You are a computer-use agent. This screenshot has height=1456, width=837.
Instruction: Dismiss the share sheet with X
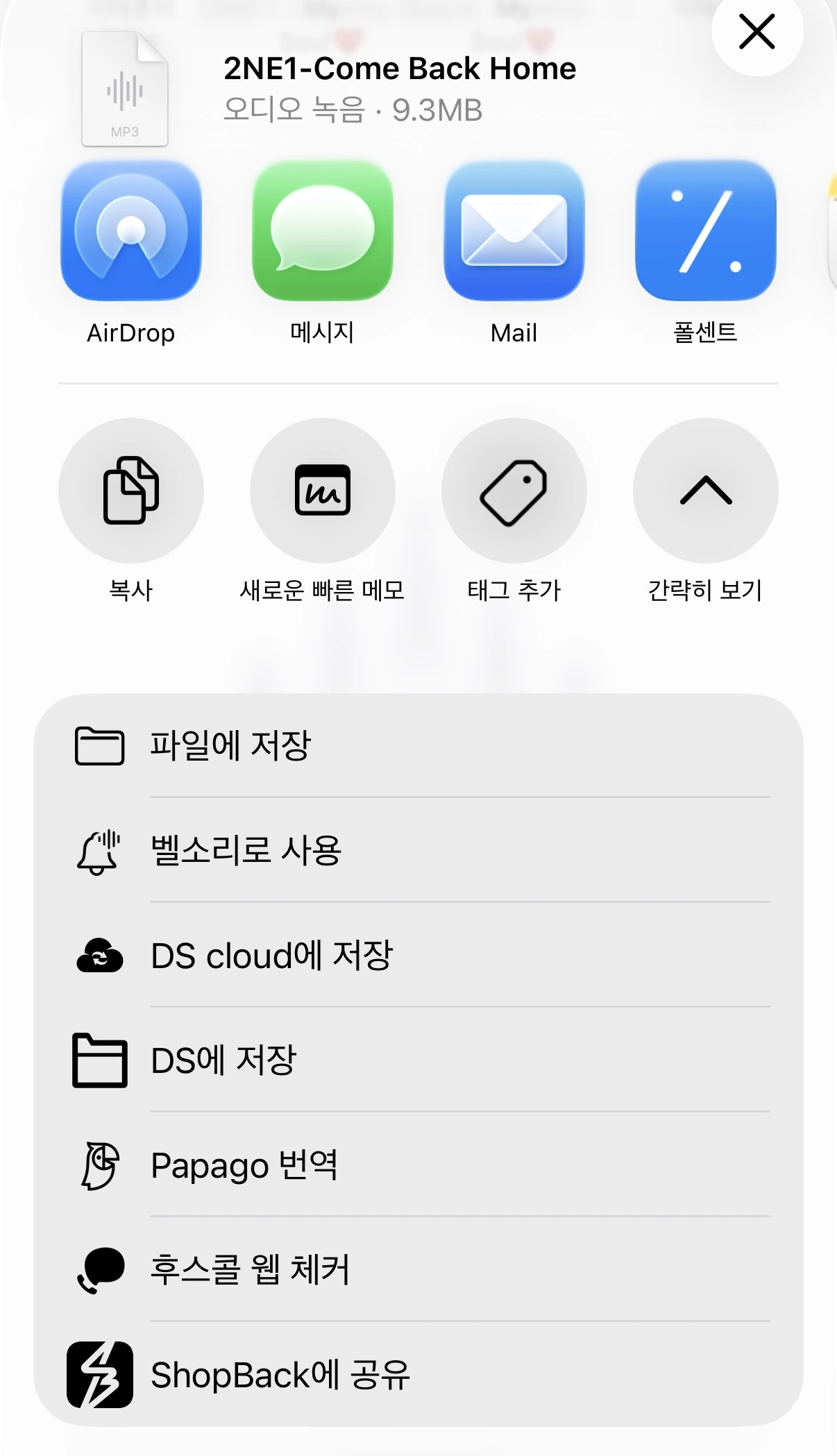coord(756,32)
